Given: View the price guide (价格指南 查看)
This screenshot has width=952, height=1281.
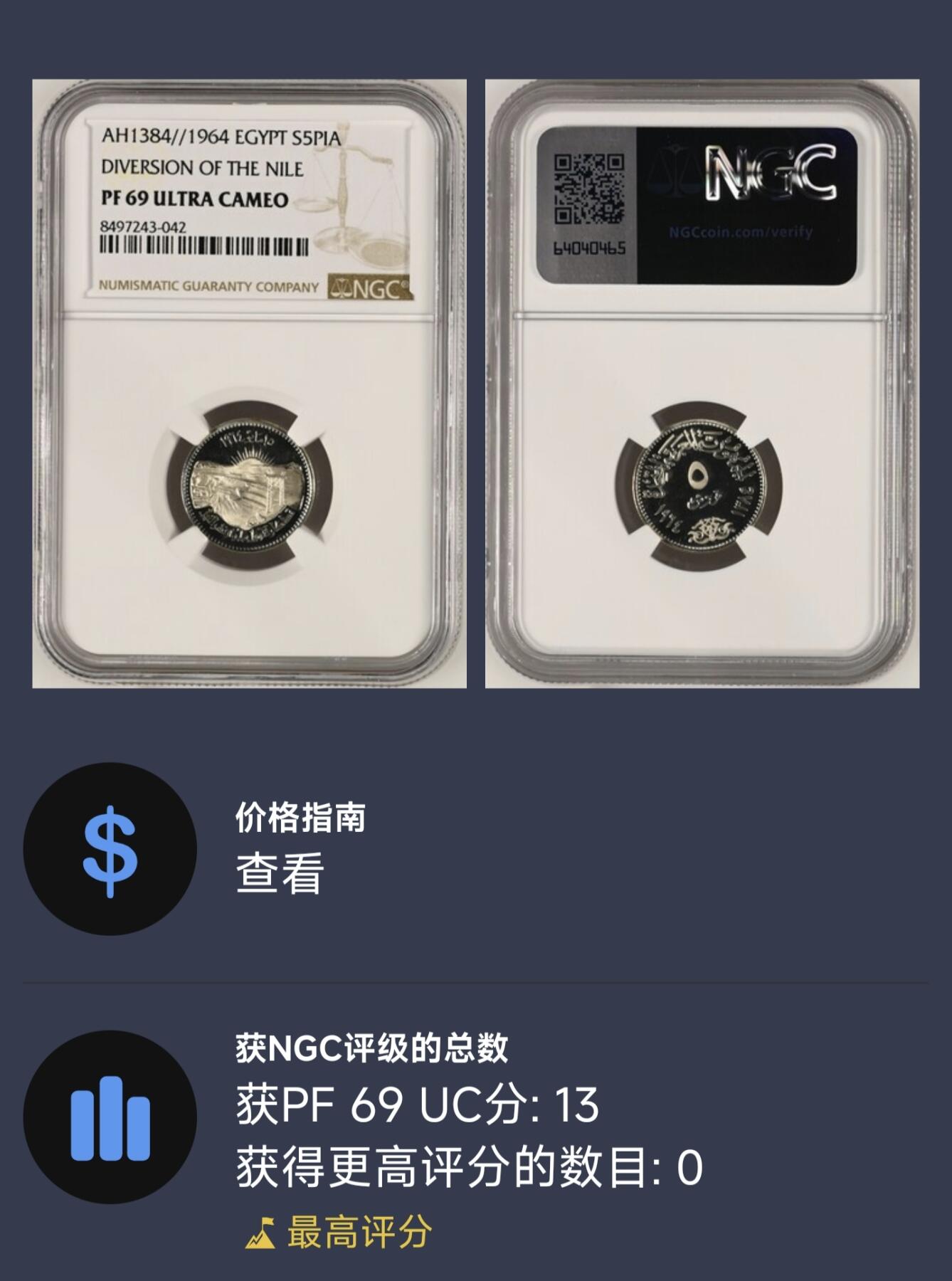Looking at the screenshot, I should (280, 873).
